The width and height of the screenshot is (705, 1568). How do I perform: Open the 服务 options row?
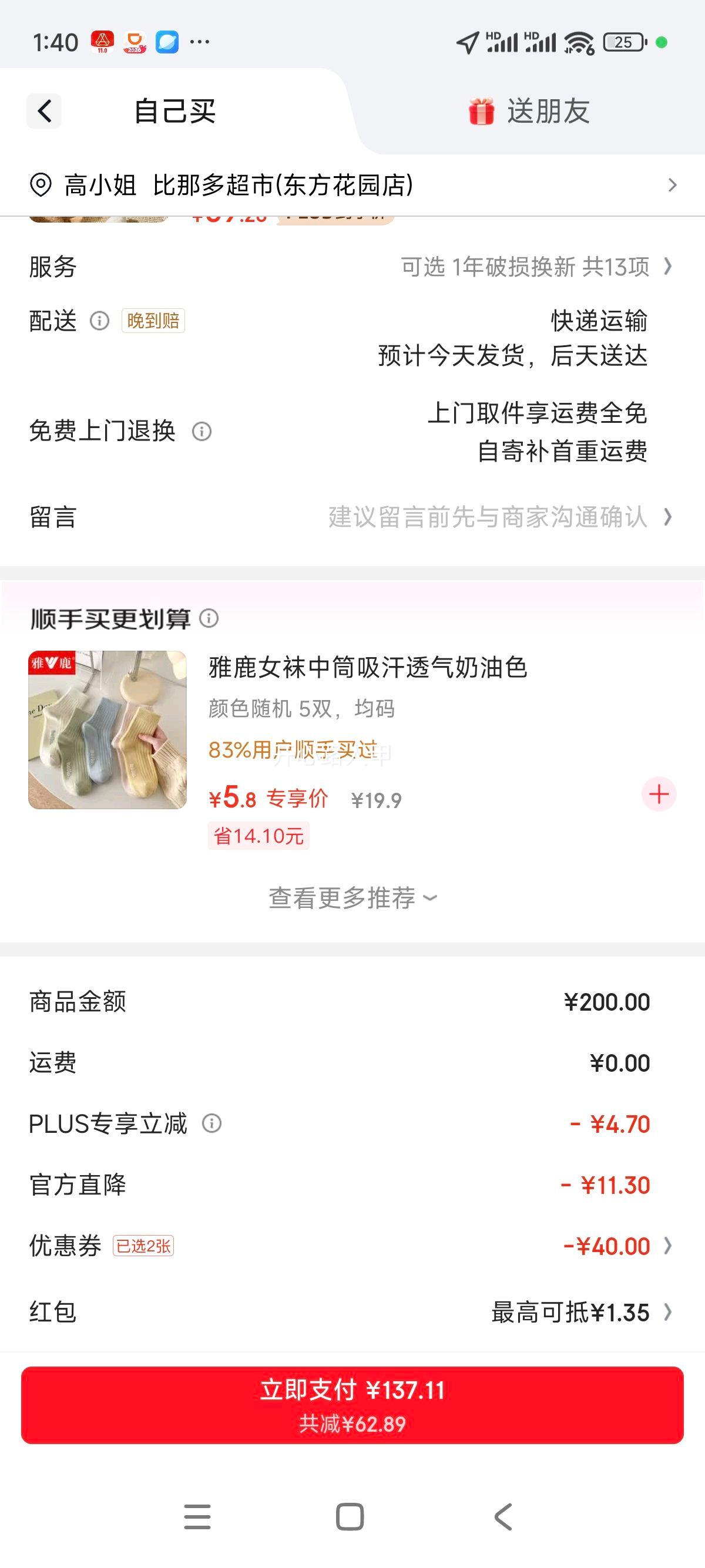click(x=352, y=267)
